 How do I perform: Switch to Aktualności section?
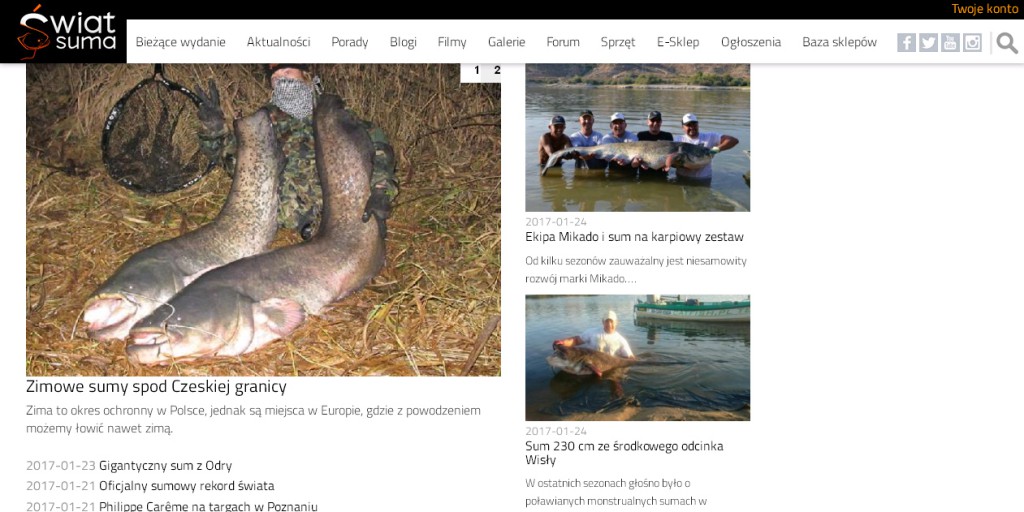tap(278, 42)
